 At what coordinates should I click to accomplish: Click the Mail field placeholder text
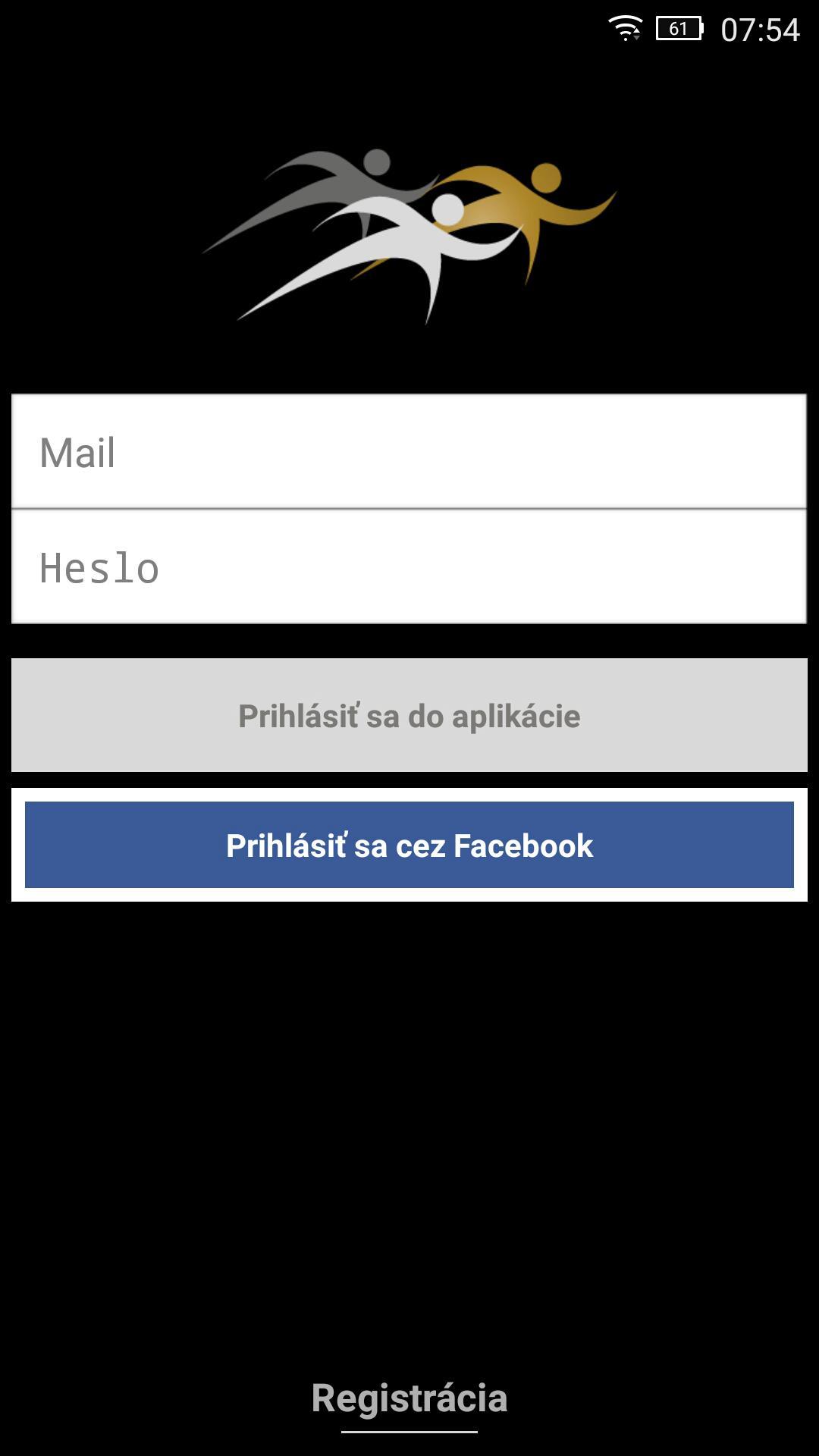tap(78, 453)
